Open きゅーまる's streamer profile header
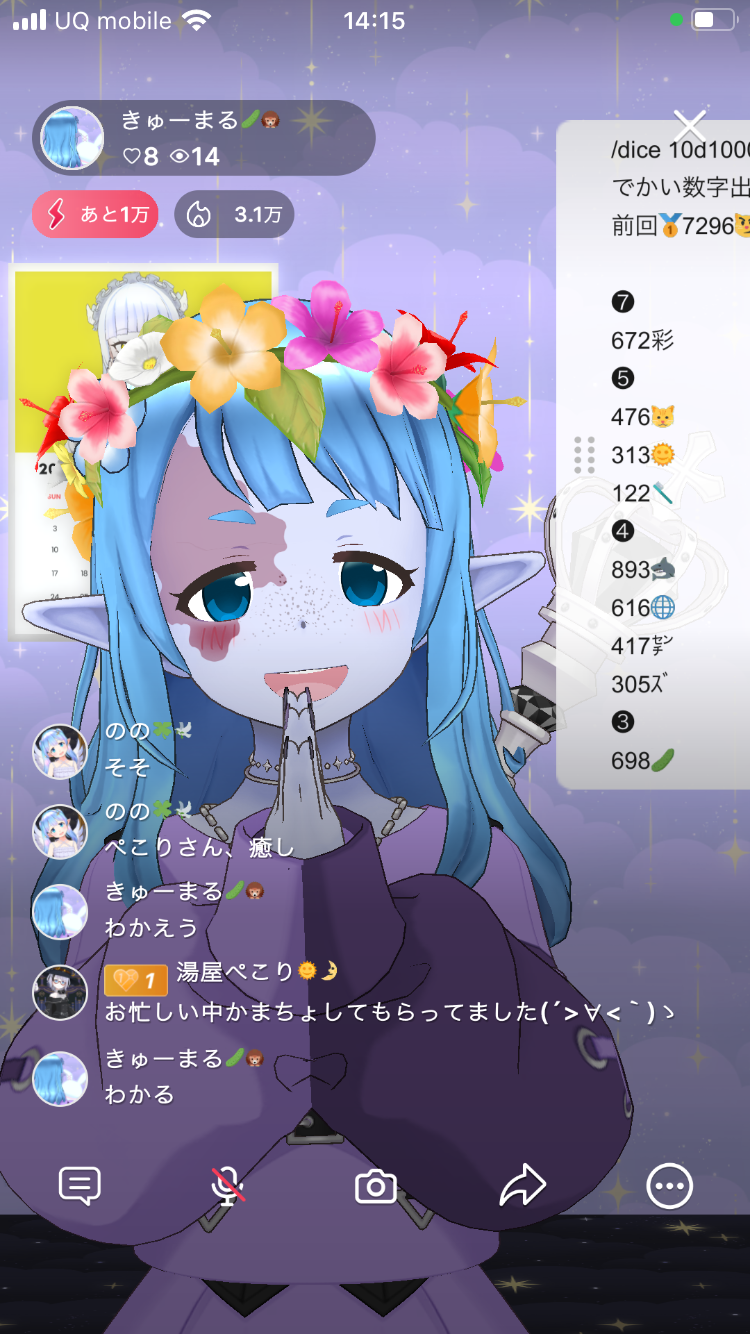Viewport: 750px width, 1334px height. pos(204,138)
